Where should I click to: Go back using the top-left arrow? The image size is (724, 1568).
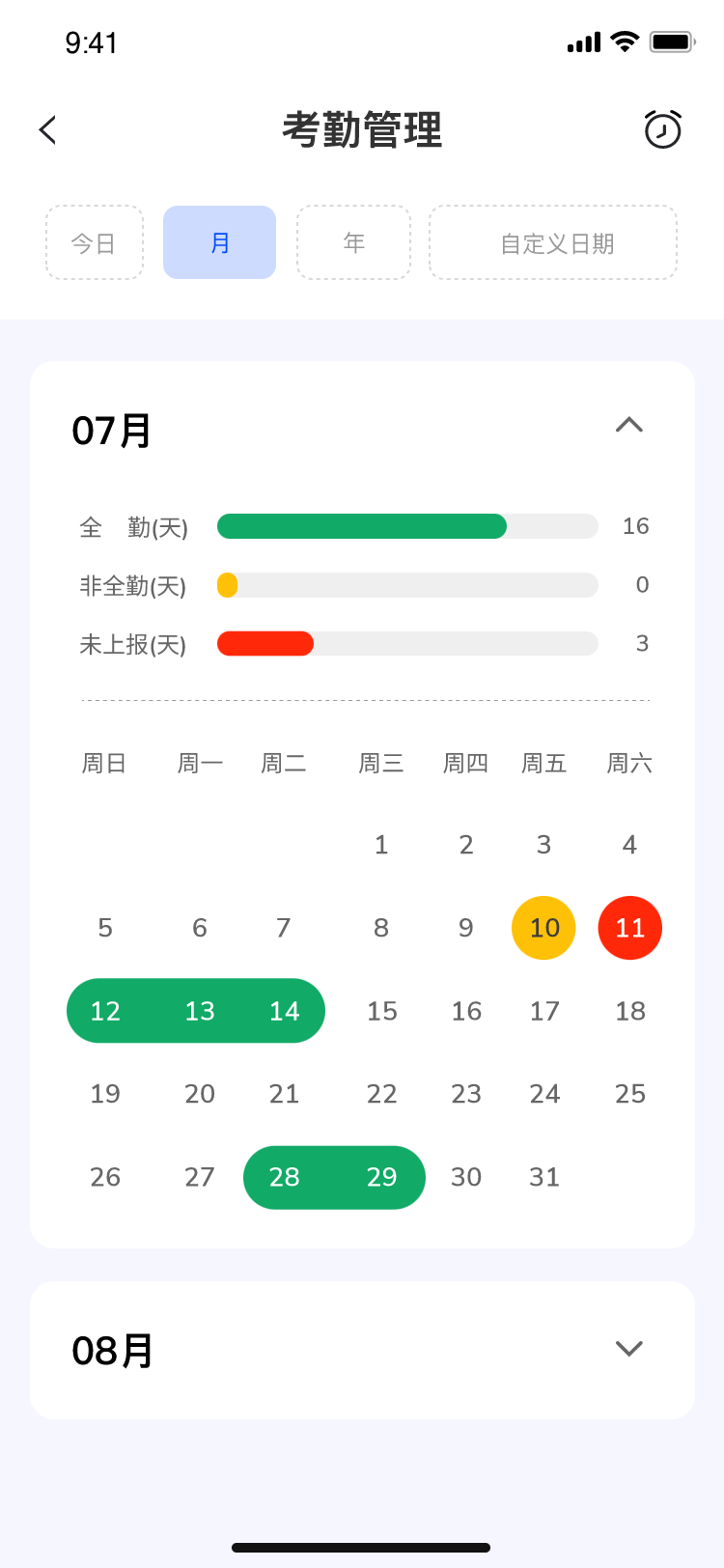pyautogui.click(x=48, y=129)
